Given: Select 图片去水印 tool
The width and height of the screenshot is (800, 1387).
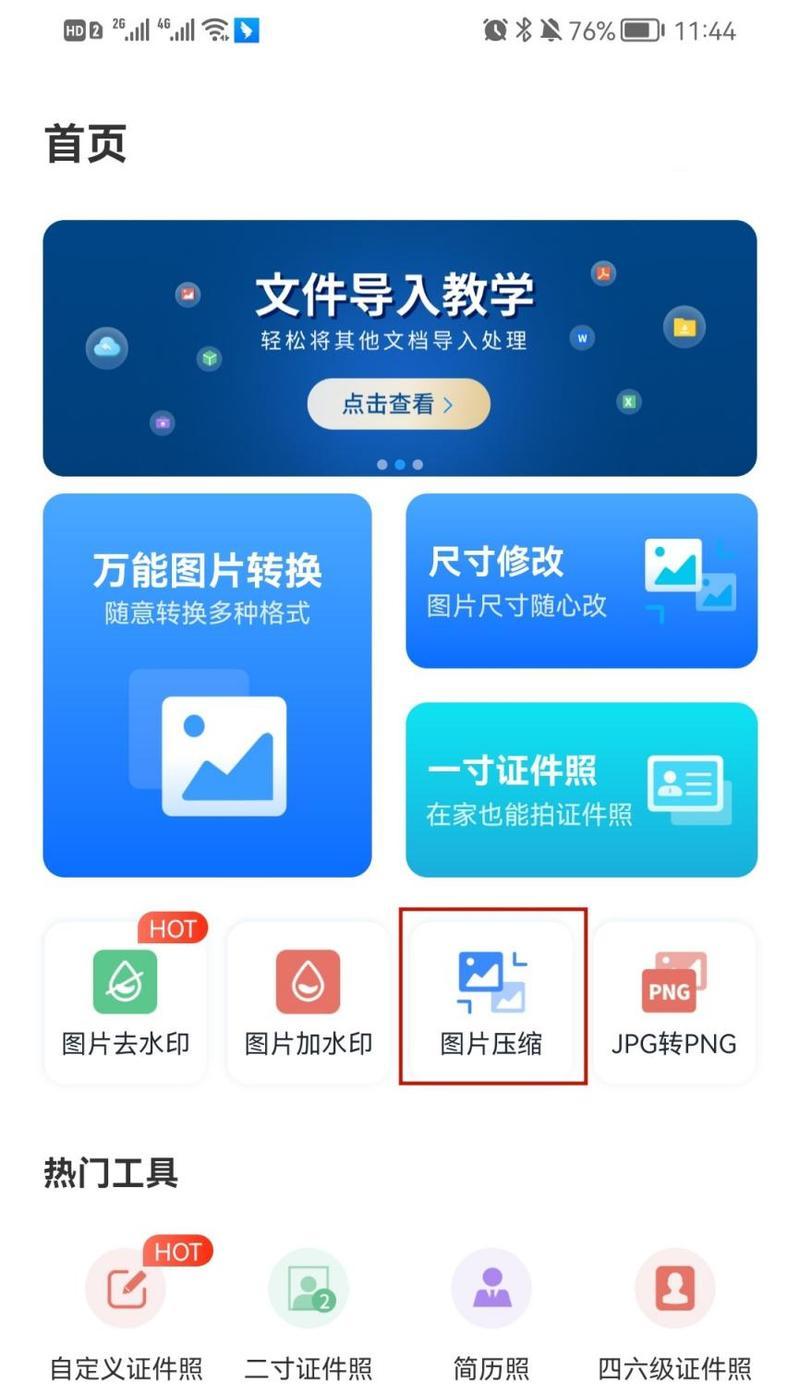Looking at the screenshot, I should [125, 1003].
